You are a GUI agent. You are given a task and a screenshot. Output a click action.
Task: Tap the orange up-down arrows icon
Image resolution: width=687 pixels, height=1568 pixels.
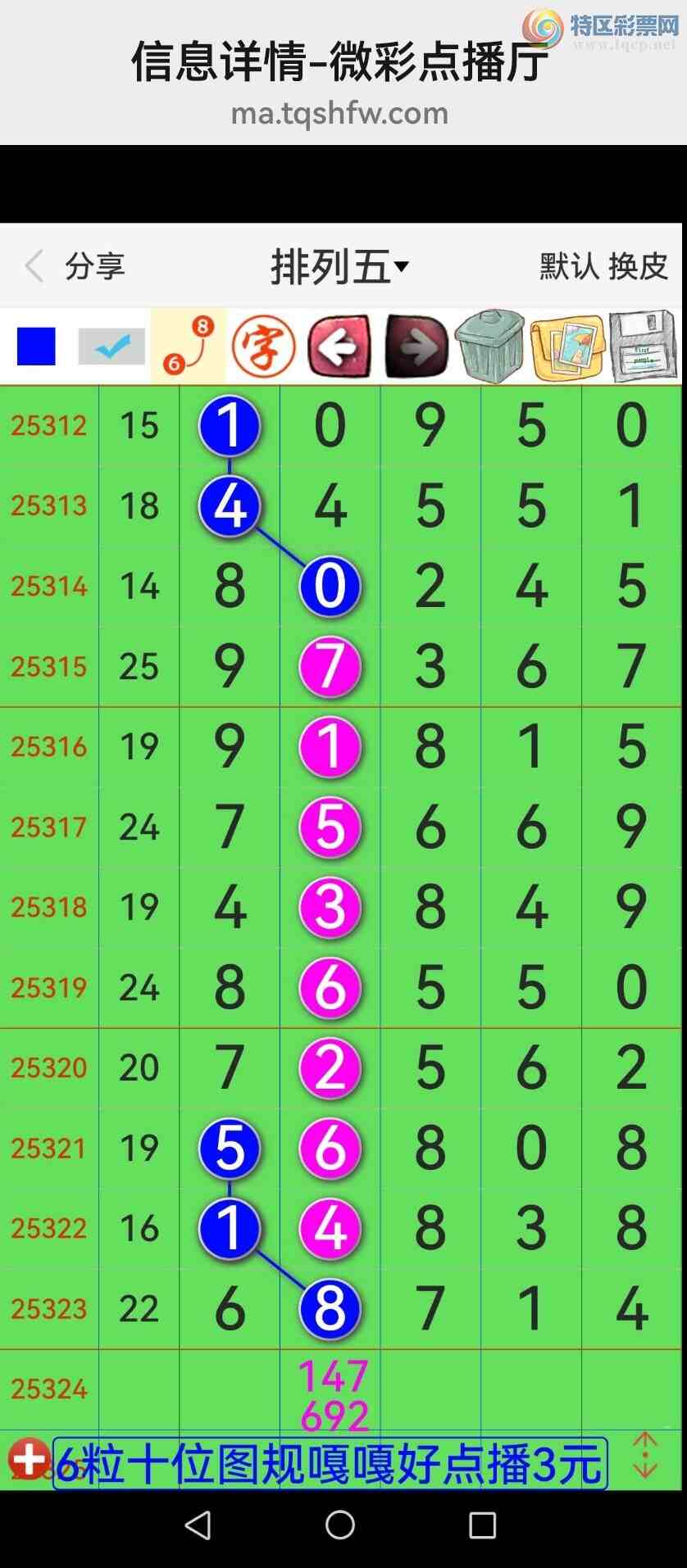(645, 1455)
